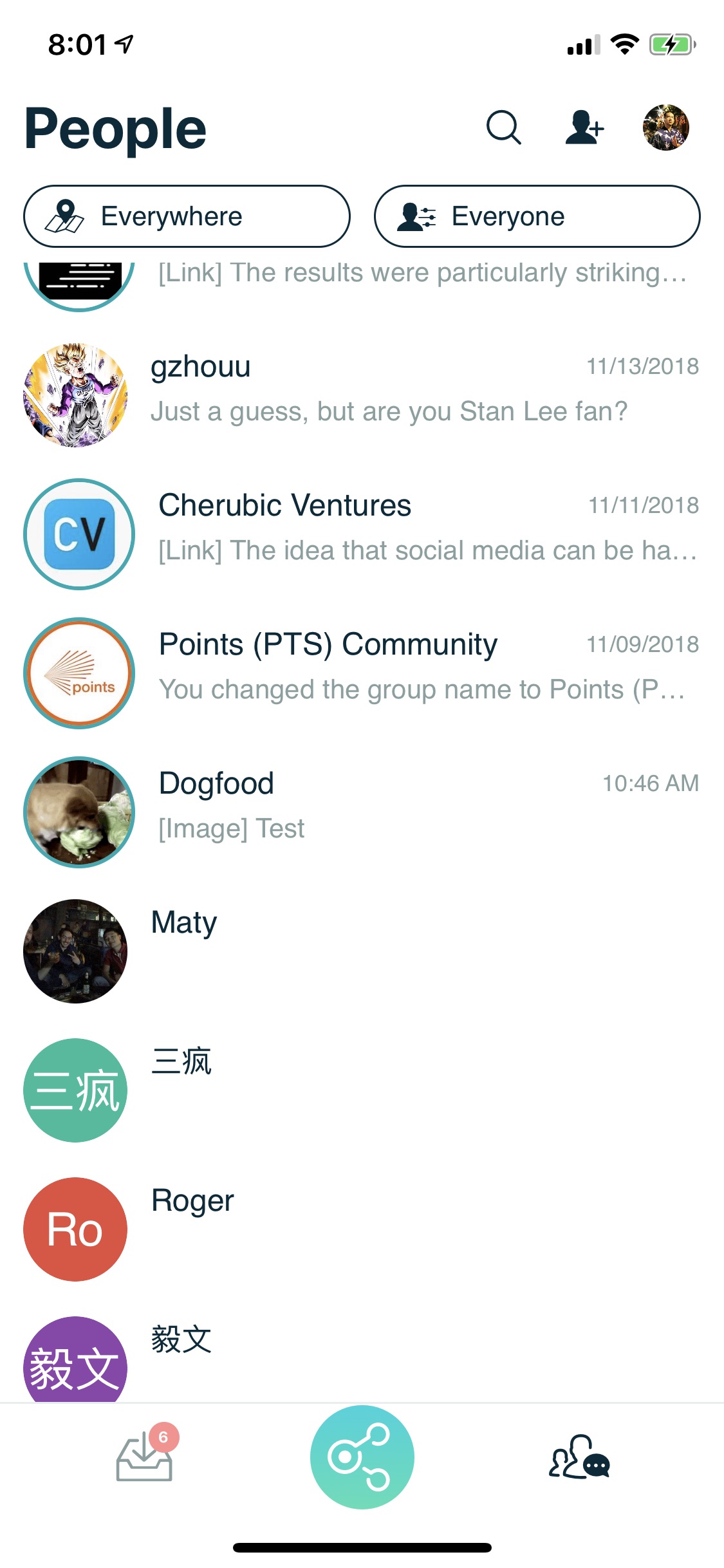Open my profile picture
Screen dimensions: 724x1568
665,127
